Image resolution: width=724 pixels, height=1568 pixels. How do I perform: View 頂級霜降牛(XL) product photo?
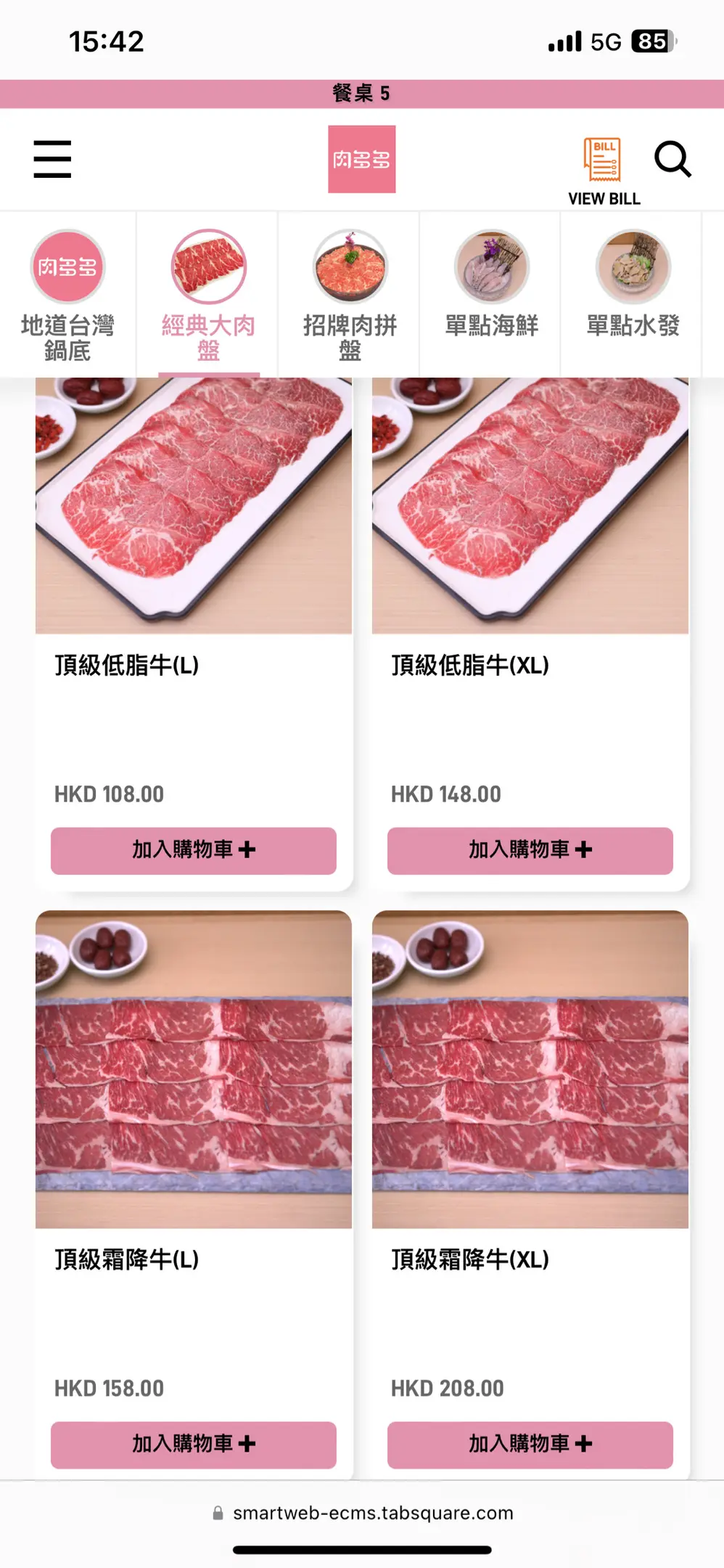coord(530,1069)
